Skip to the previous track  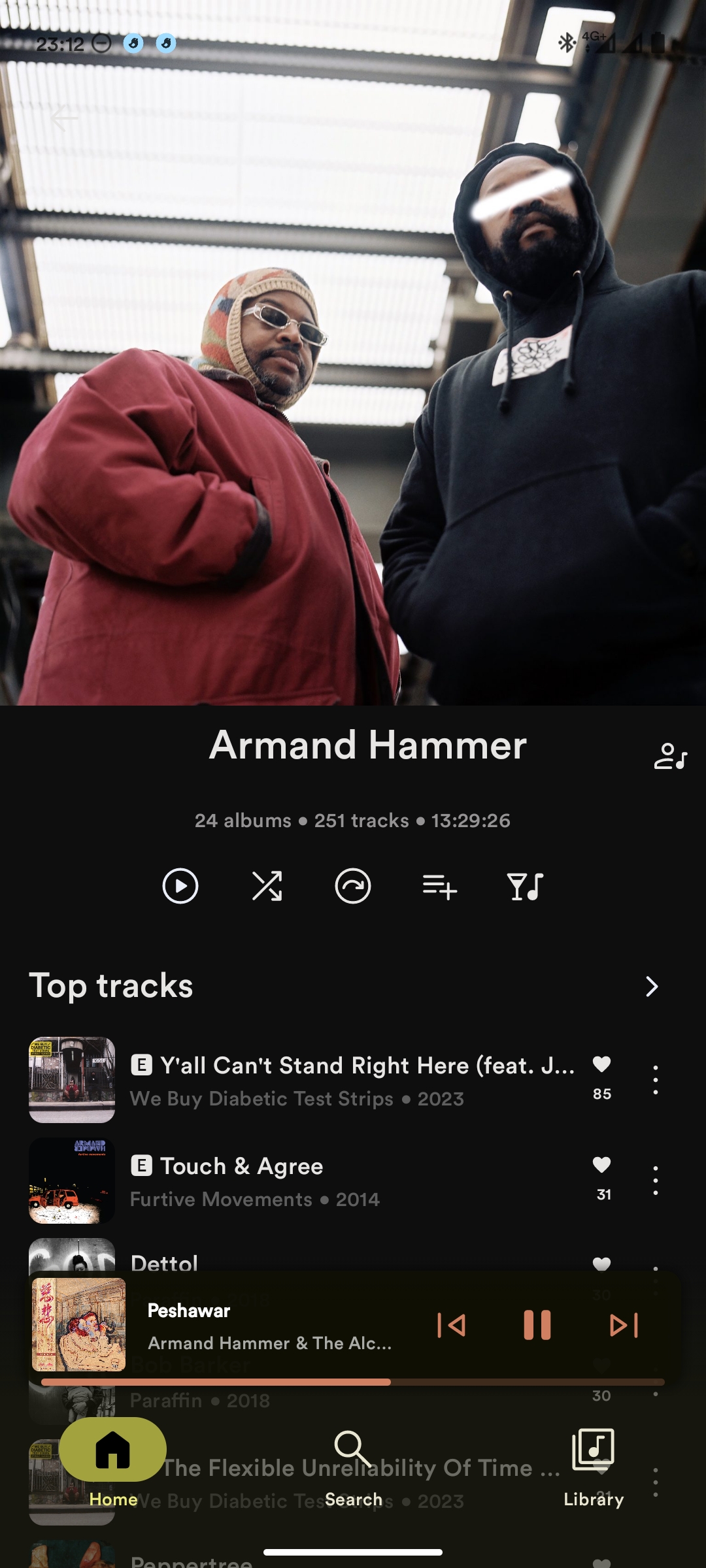[x=451, y=1325]
